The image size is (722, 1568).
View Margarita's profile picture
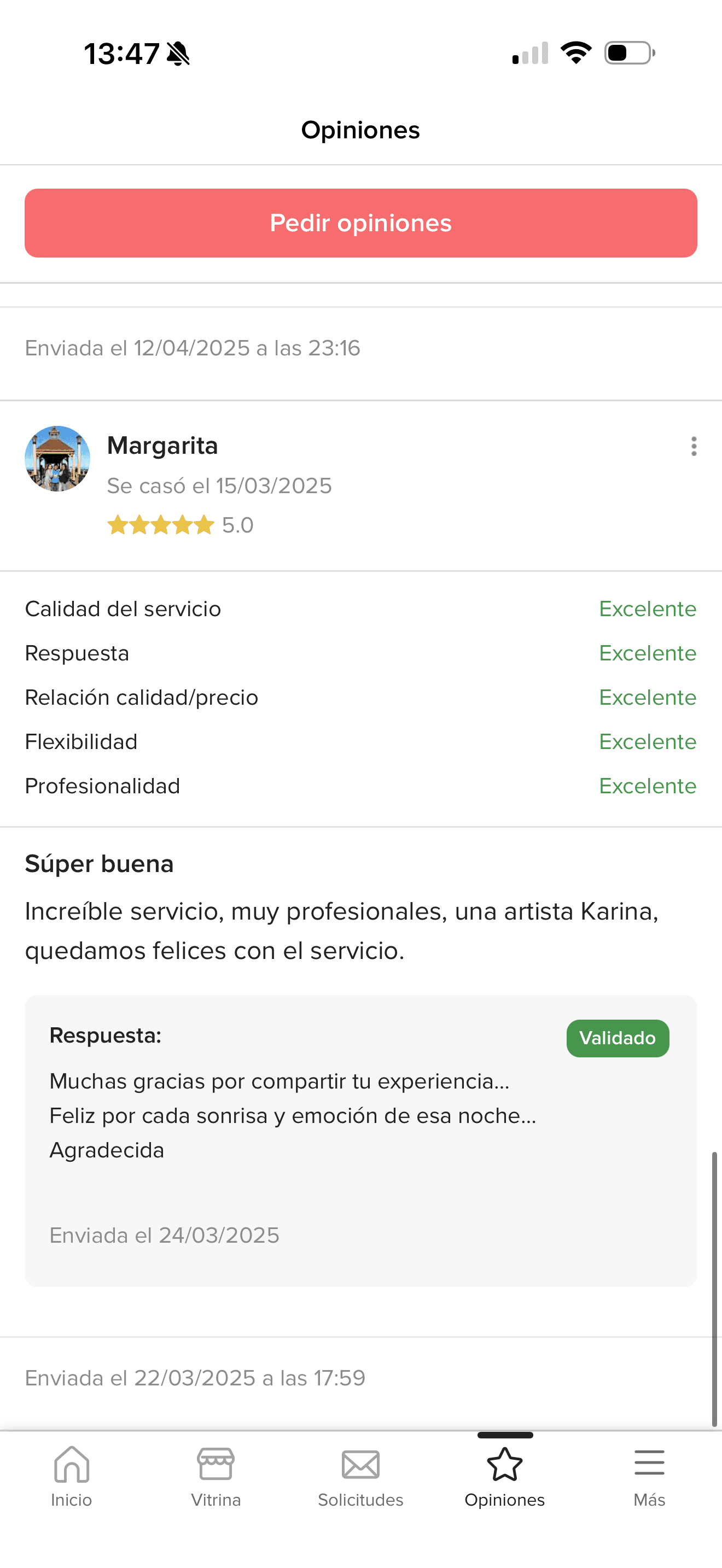pyautogui.click(x=57, y=458)
